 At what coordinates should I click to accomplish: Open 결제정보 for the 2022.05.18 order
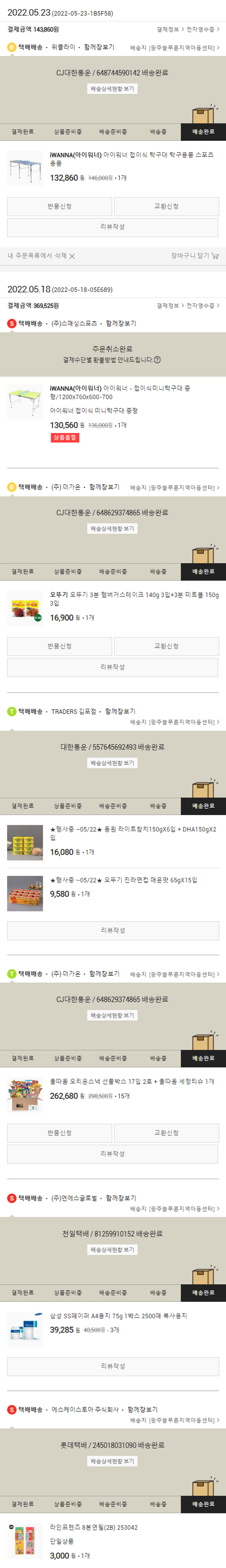[167, 306]
